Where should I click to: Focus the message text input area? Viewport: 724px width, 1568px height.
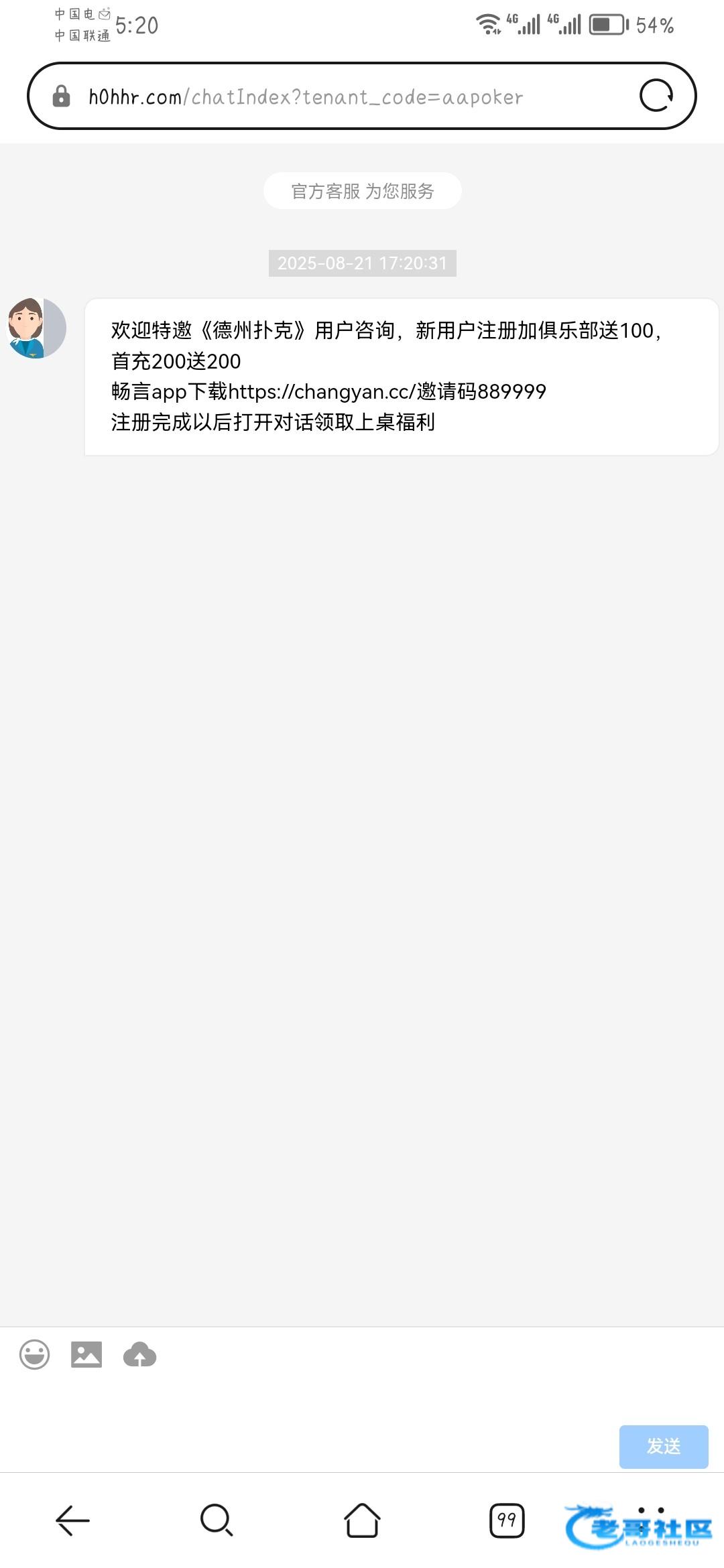[308, 1421]
